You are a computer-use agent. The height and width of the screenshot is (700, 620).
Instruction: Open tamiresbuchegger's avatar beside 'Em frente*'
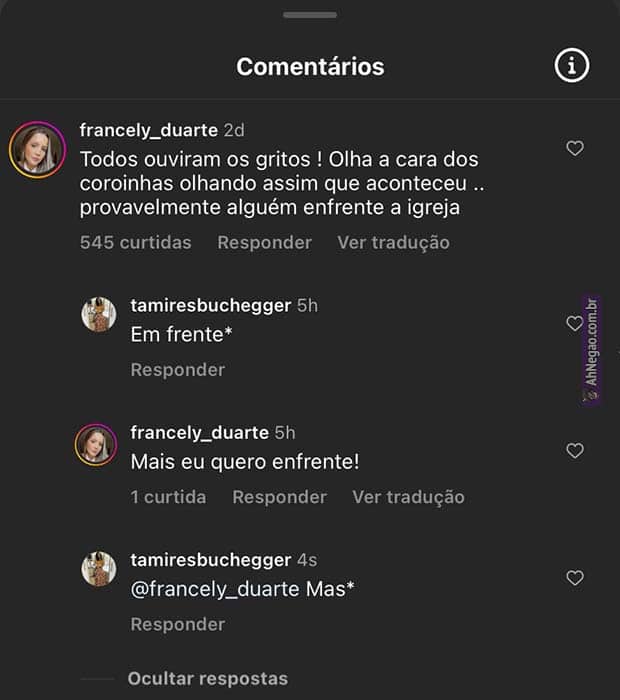(98, 315)
